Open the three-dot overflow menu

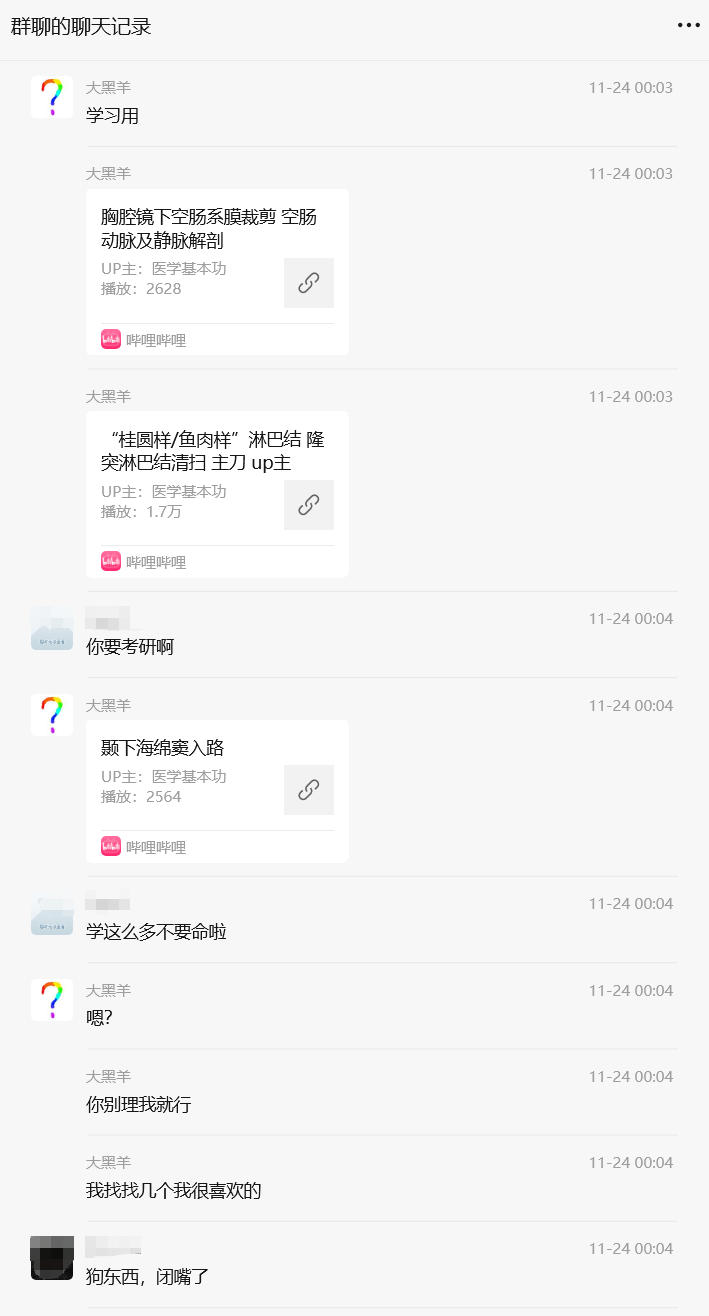tap(688, 26)
